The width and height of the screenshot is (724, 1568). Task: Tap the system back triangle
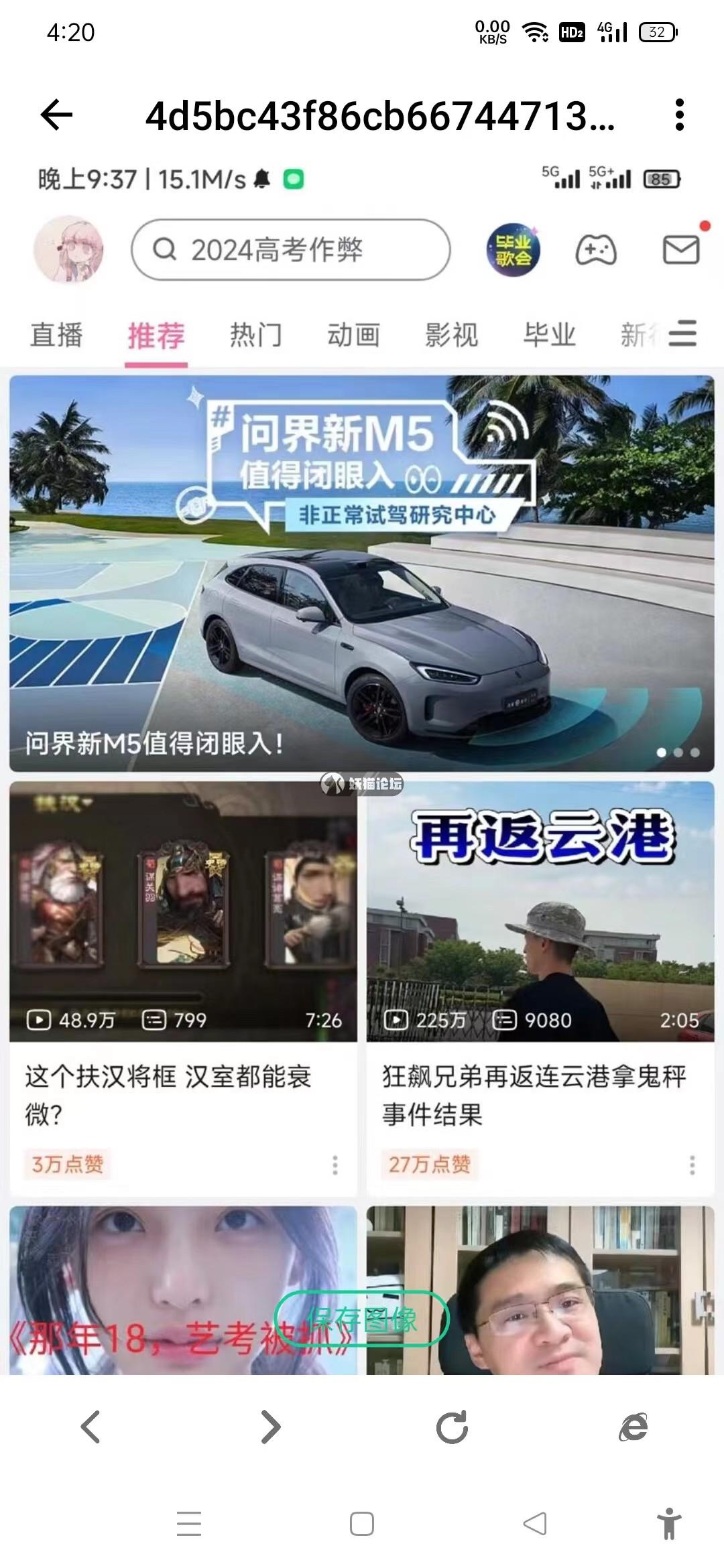(x=535, y=1524)
